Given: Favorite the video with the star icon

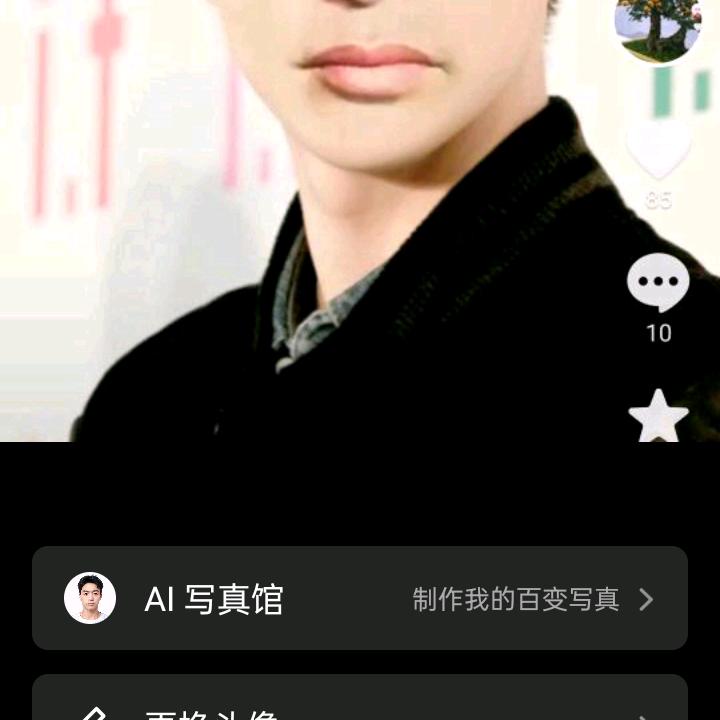Looking at the screenshot, I should pyautogui.click(x=658, y=417).
